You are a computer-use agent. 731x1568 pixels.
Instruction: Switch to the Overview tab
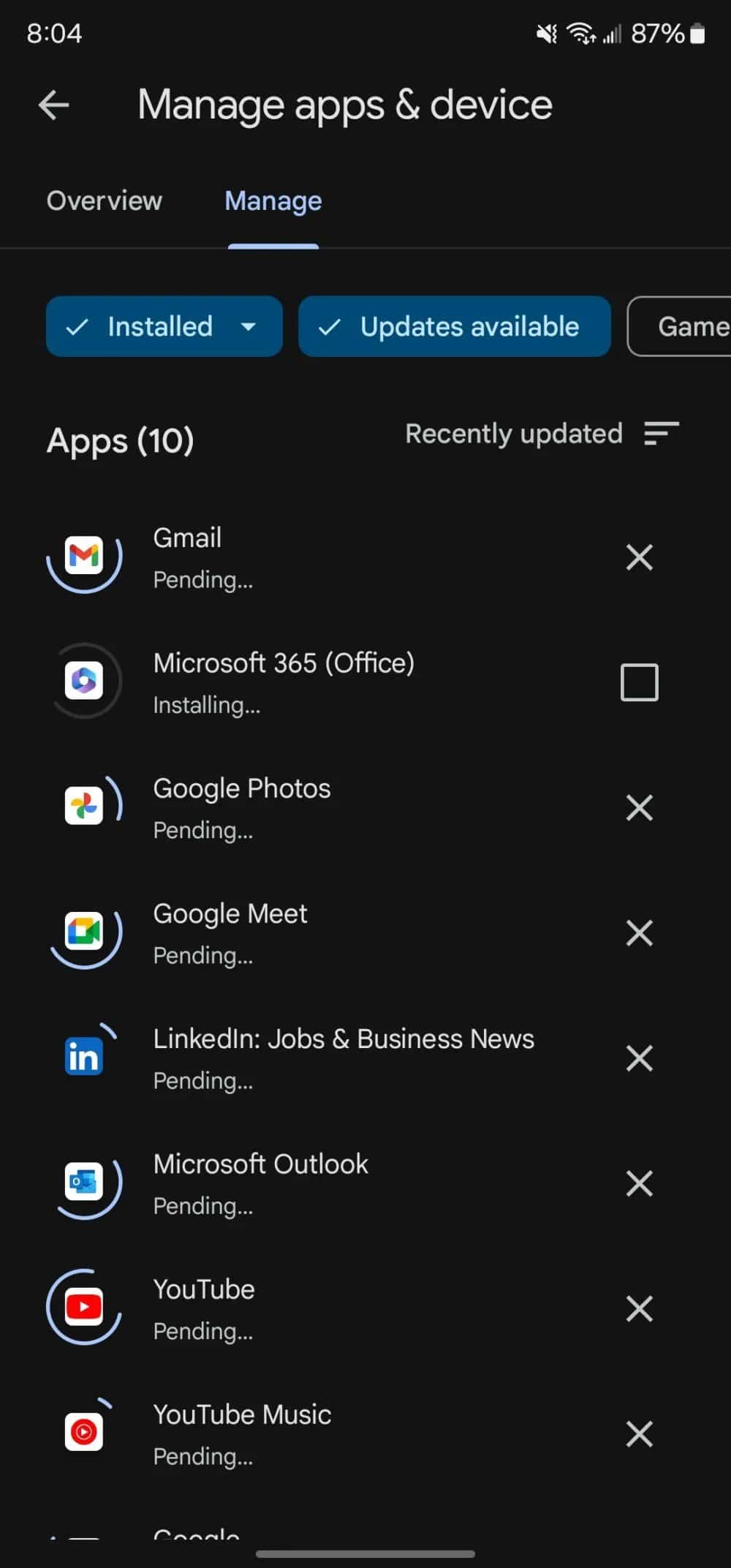pos(105,201)
